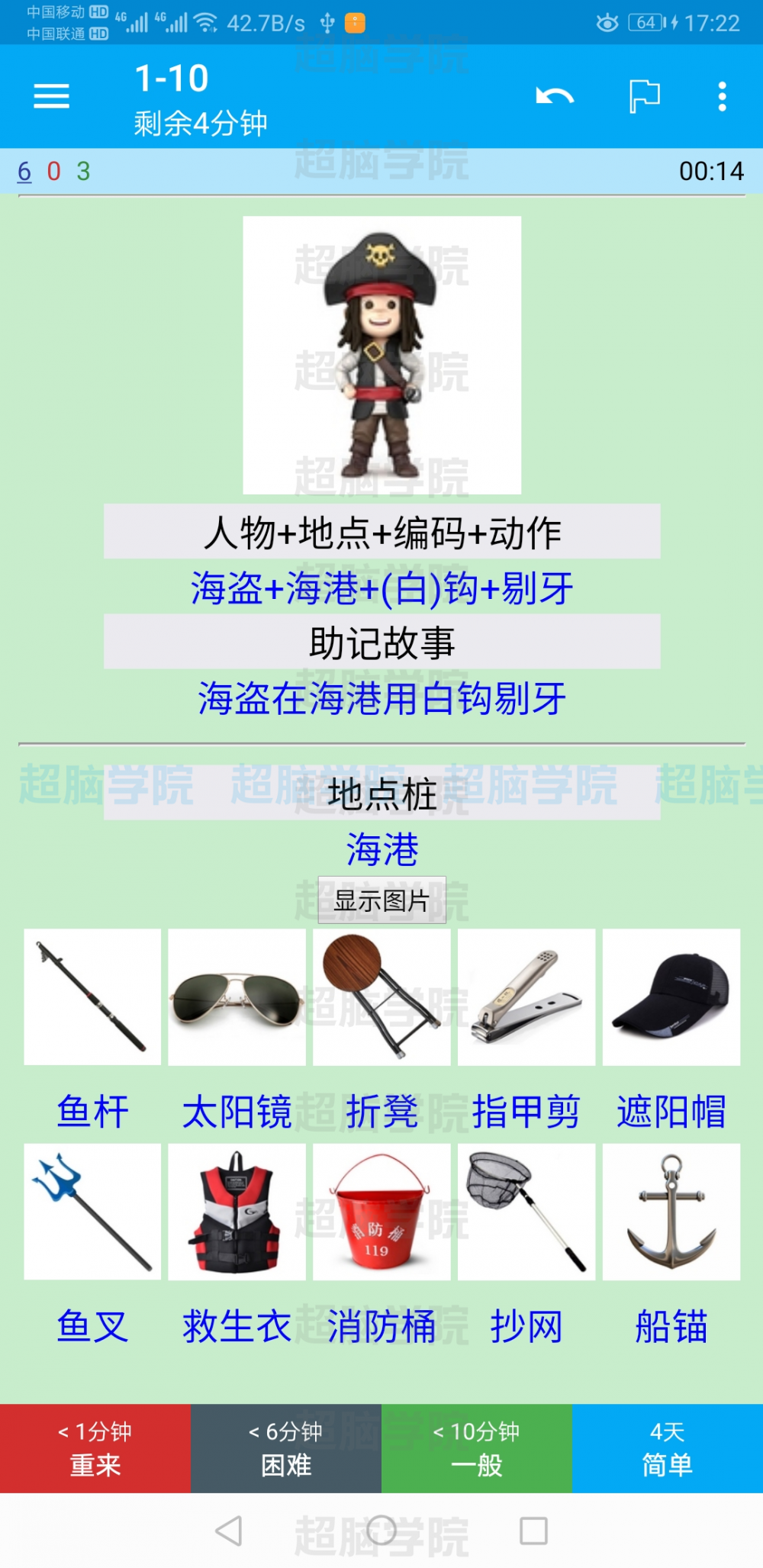763x1568 pixels.
Task: Choose 一般 under 10分钟
Action: (477, 1448)
